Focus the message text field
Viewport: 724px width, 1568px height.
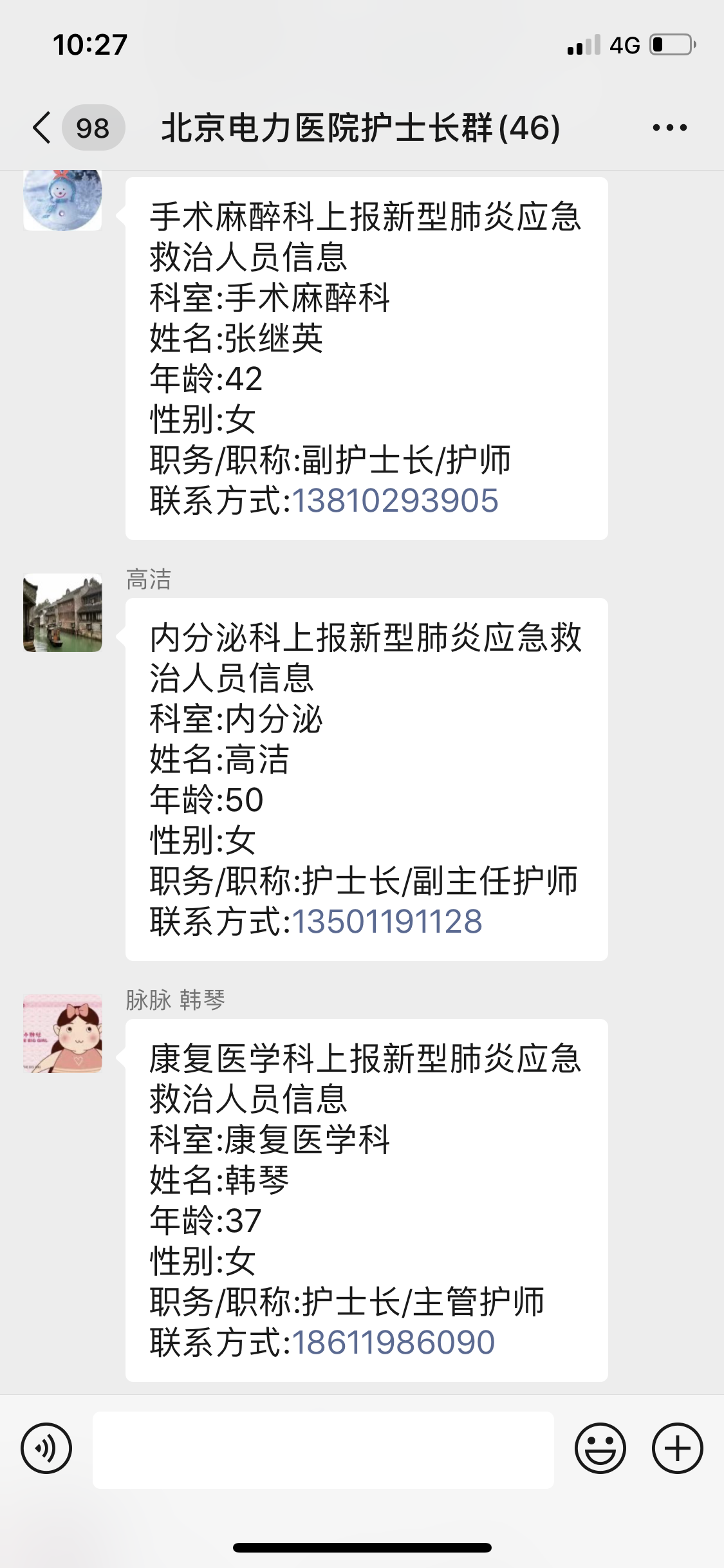click(x=323, y=1450)
